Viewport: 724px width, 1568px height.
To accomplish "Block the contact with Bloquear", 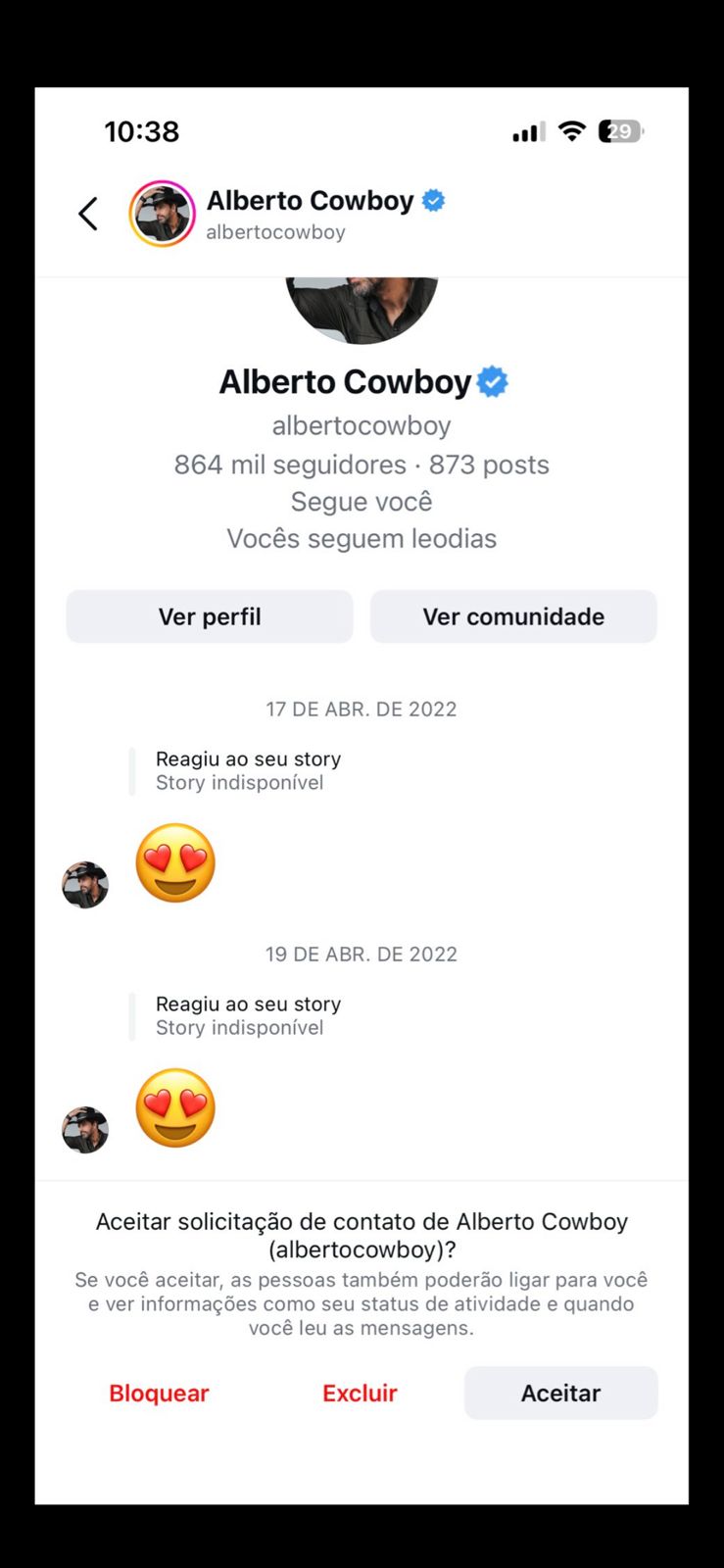I will click(159, 1393).
